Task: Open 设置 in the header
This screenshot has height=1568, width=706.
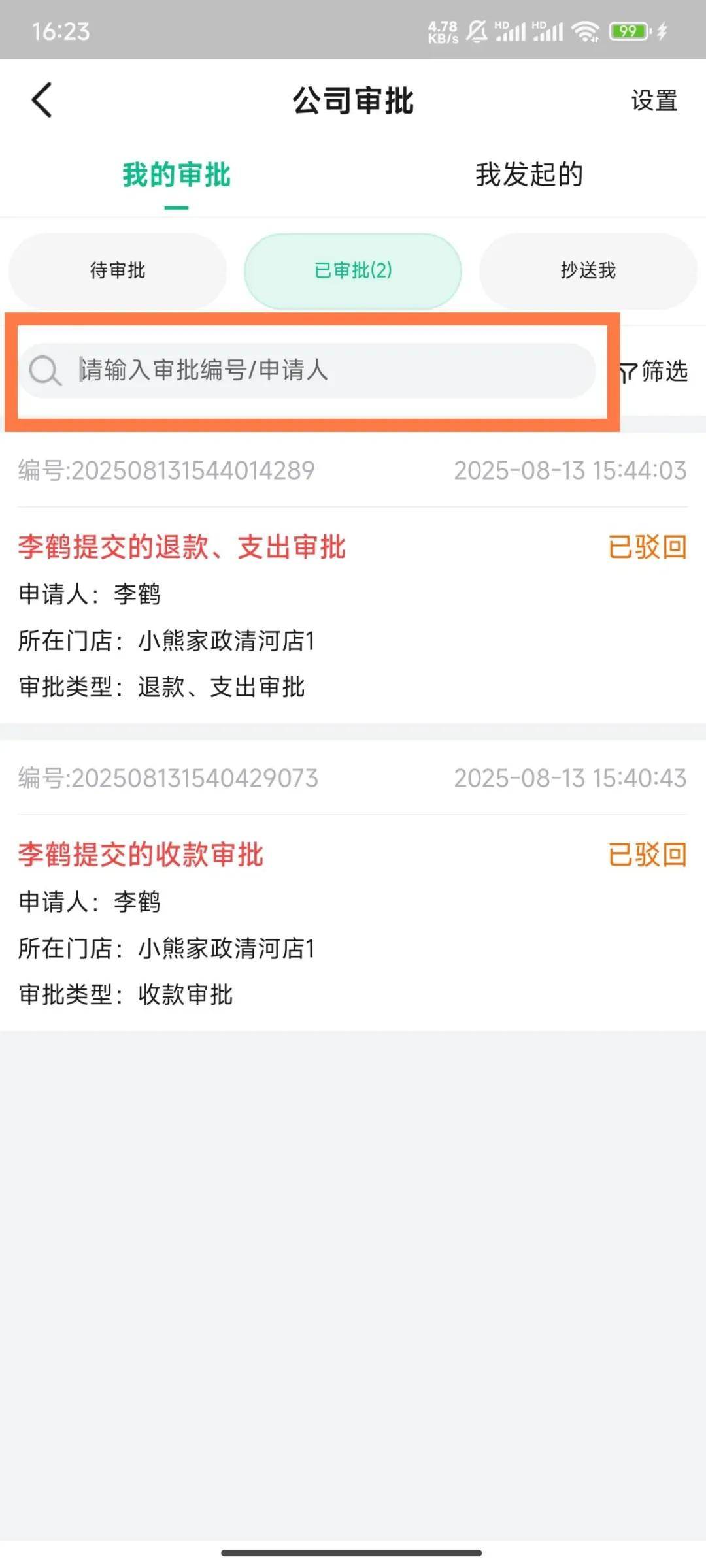Action: point(654,101)
